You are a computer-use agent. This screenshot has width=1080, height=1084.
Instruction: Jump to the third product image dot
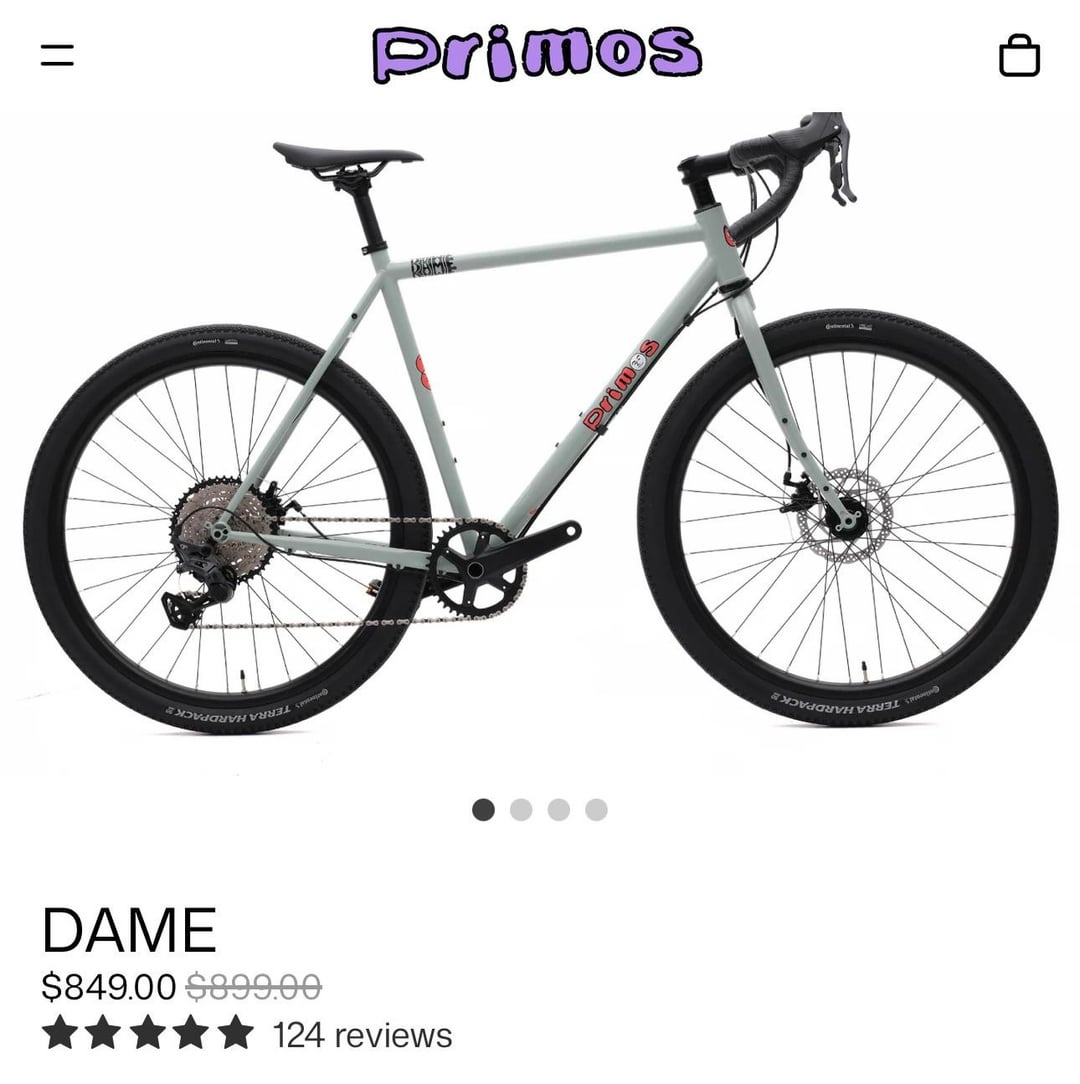559,810
